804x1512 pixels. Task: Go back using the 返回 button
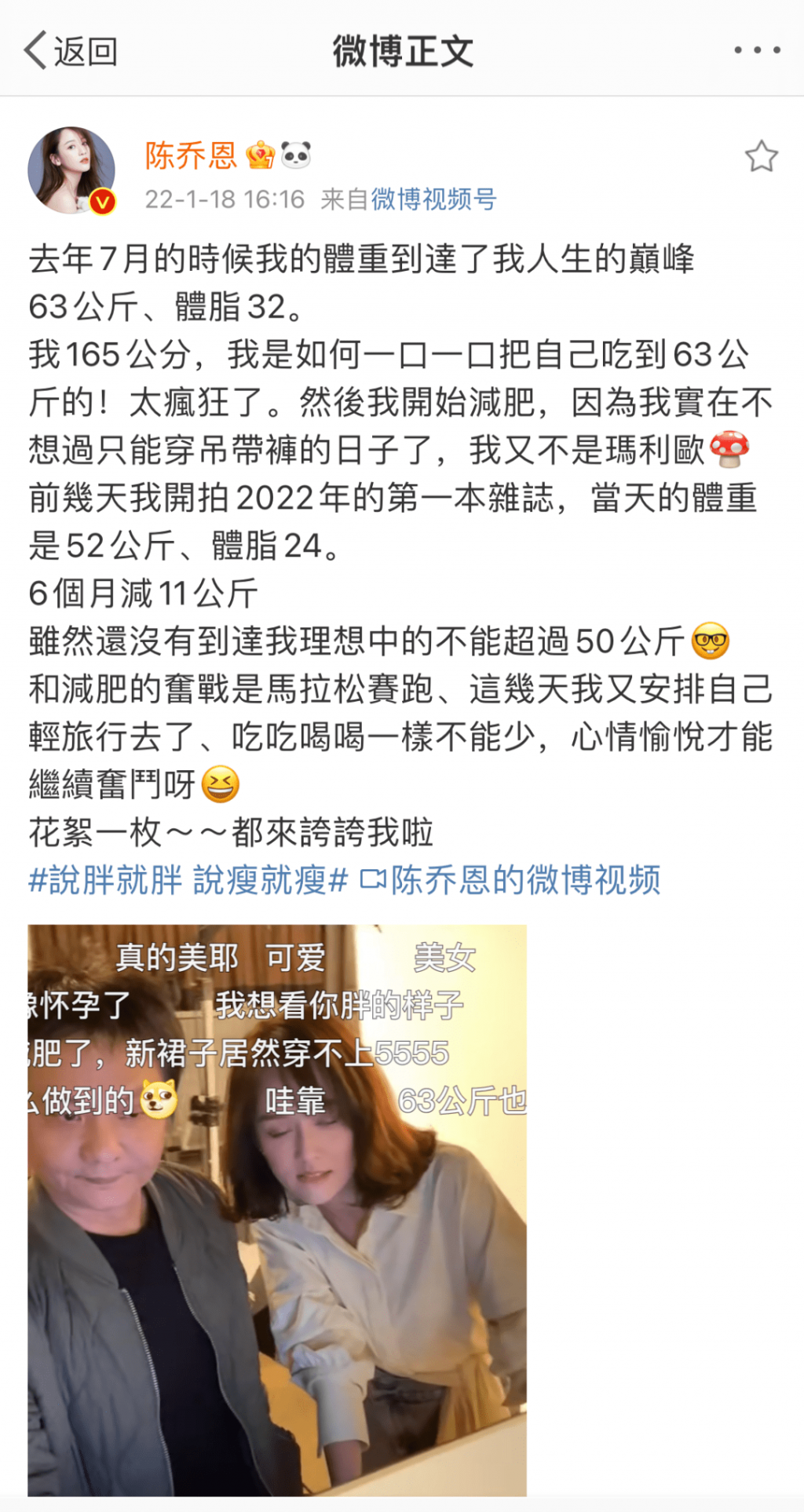coord(71,52)
